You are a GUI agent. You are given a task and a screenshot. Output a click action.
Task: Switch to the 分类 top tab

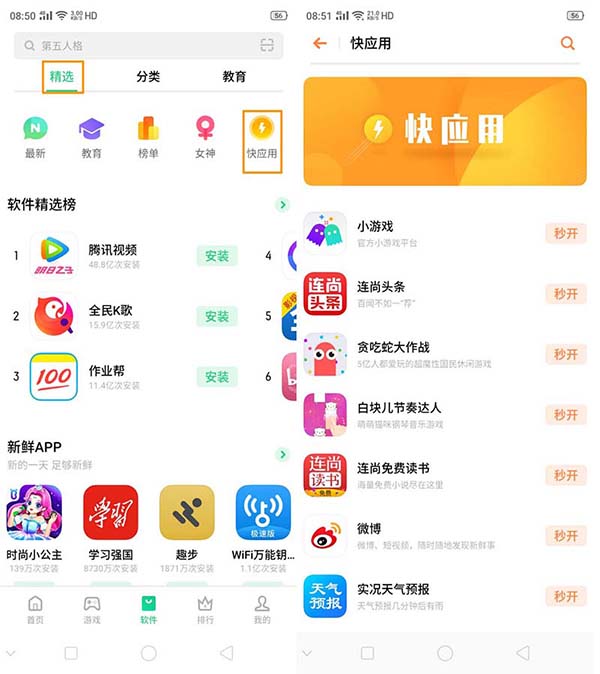(148, 76)
